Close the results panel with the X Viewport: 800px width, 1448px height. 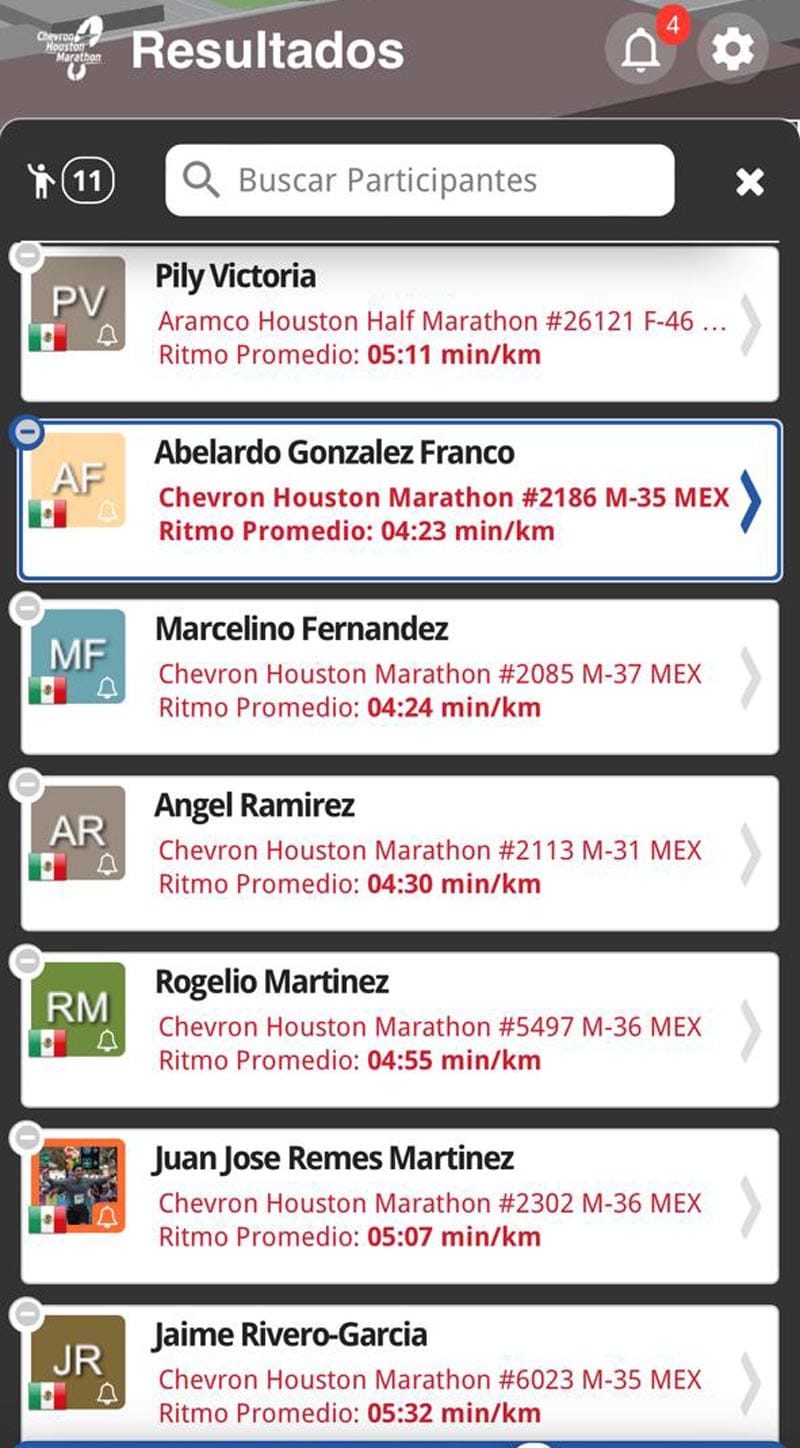tap(749, 181)
